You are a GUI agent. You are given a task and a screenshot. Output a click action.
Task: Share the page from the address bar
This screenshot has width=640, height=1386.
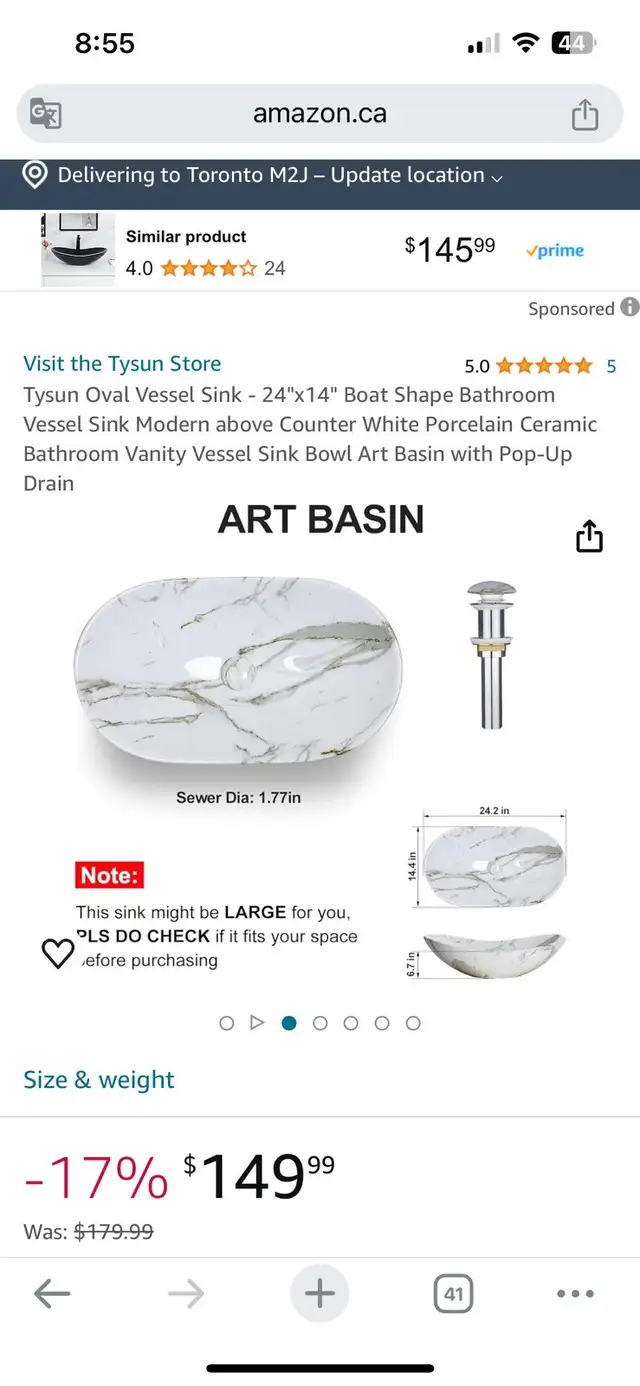[x=585, y=114]
